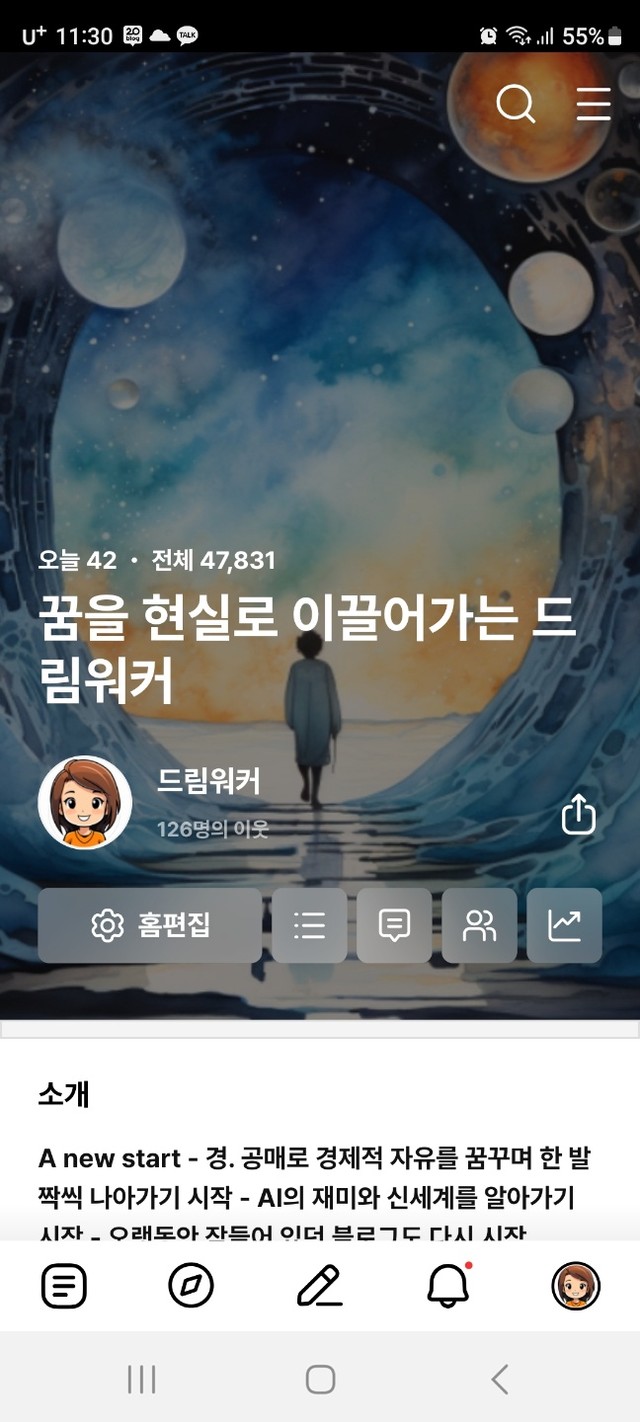Write a new post
This screenshot has height=1422, width=640.
(320, 1286)
